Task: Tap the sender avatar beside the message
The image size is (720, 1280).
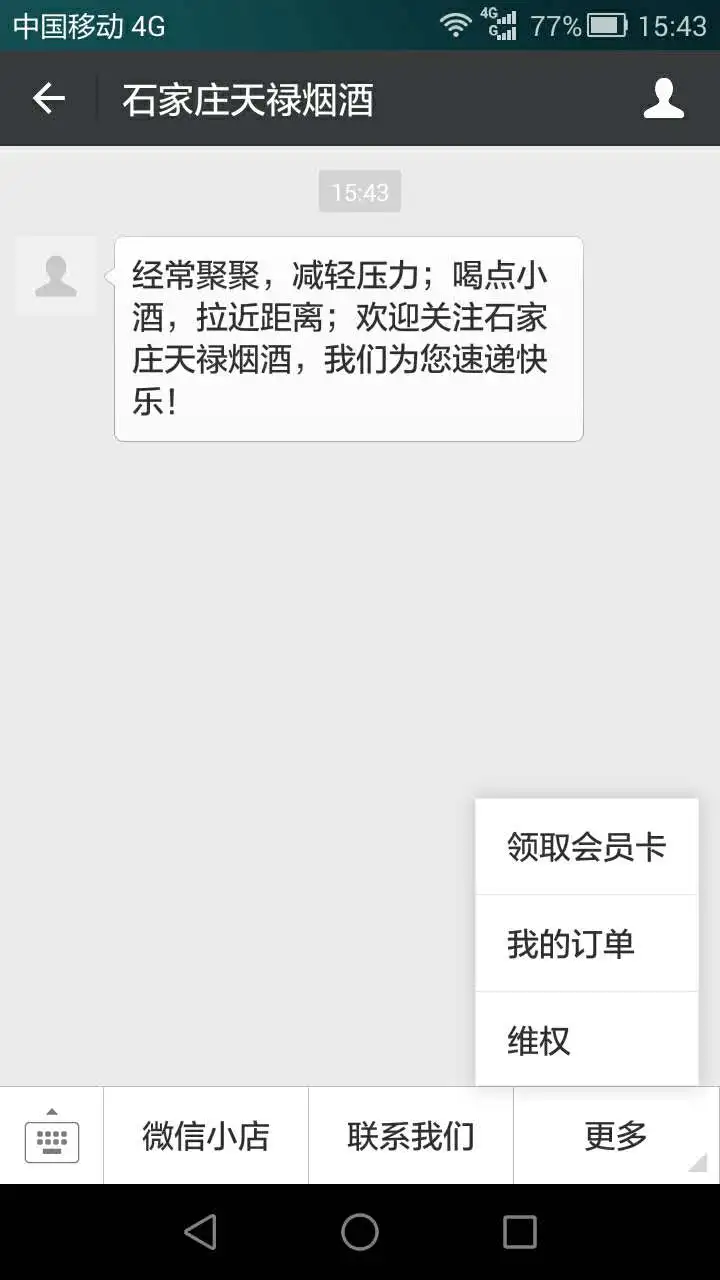Action: tap(56, 276)
